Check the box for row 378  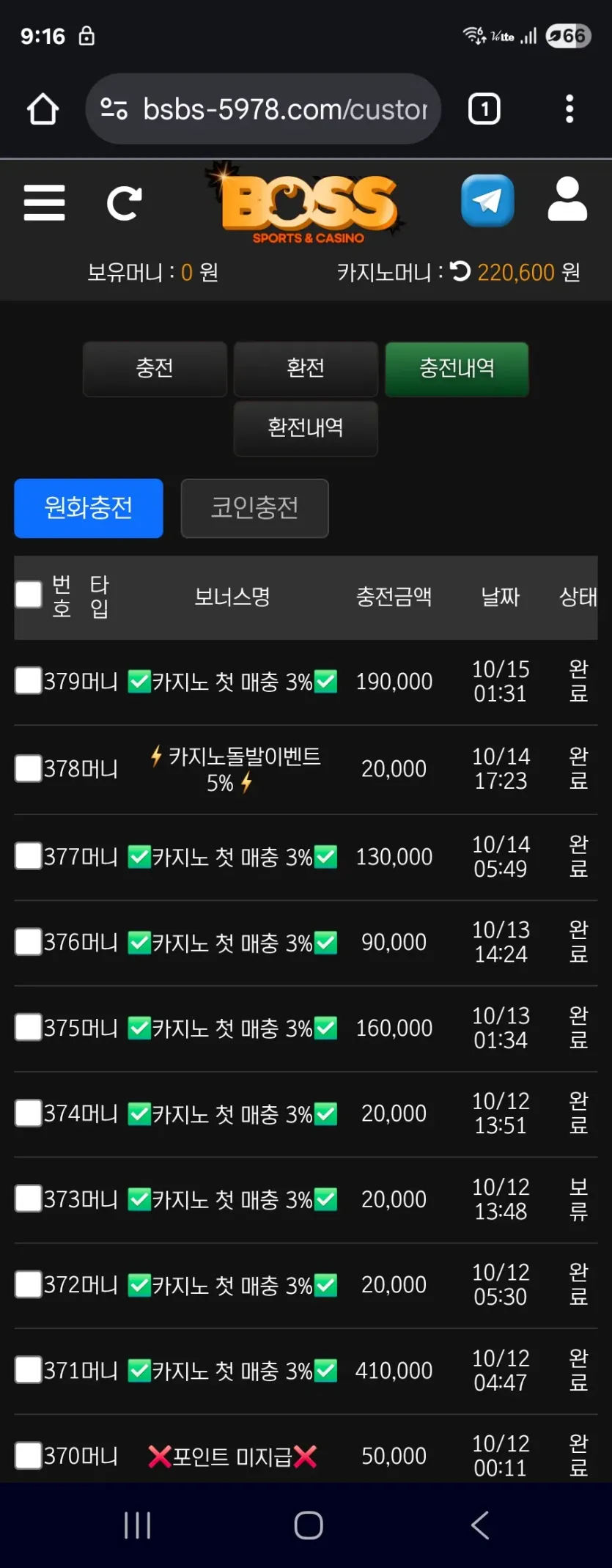pyautogui.click(x=29, y=768)
